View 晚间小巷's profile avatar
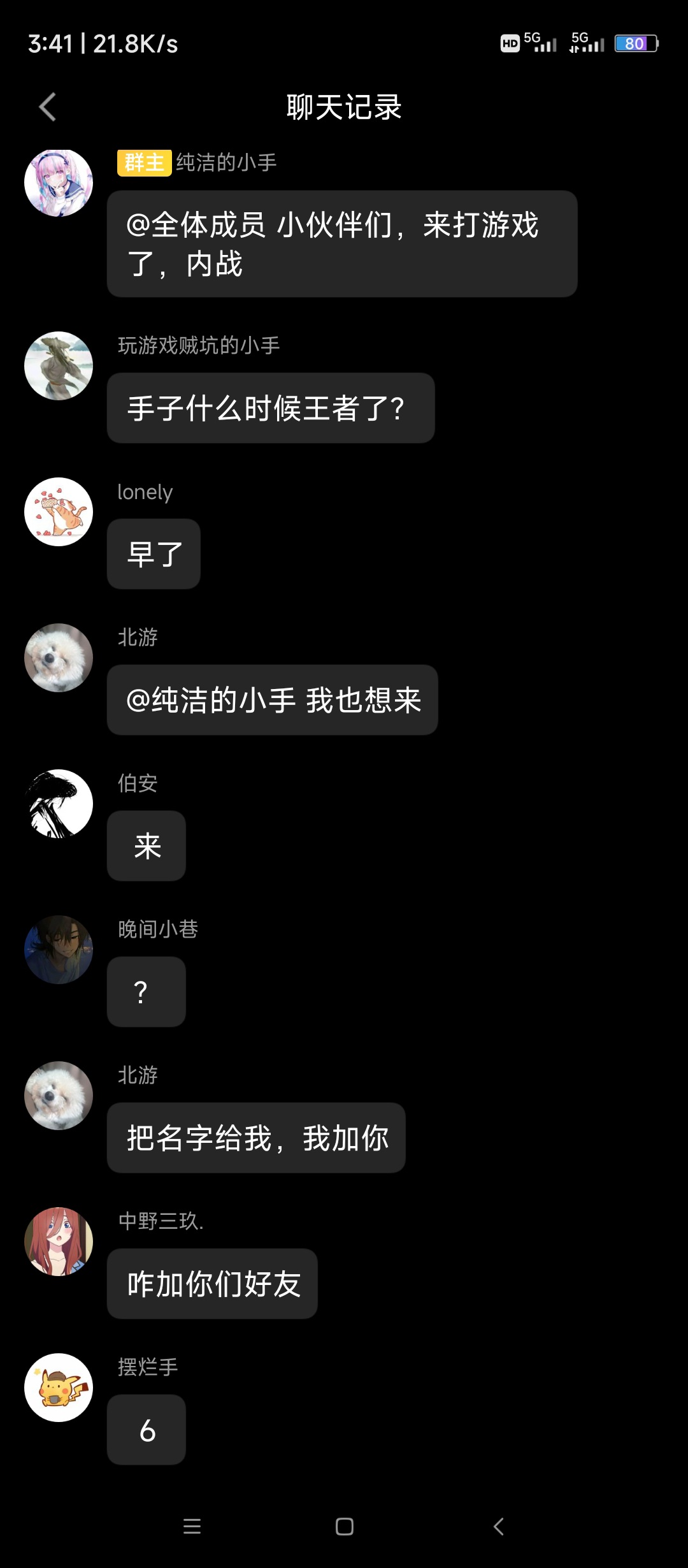 point(59,950)
